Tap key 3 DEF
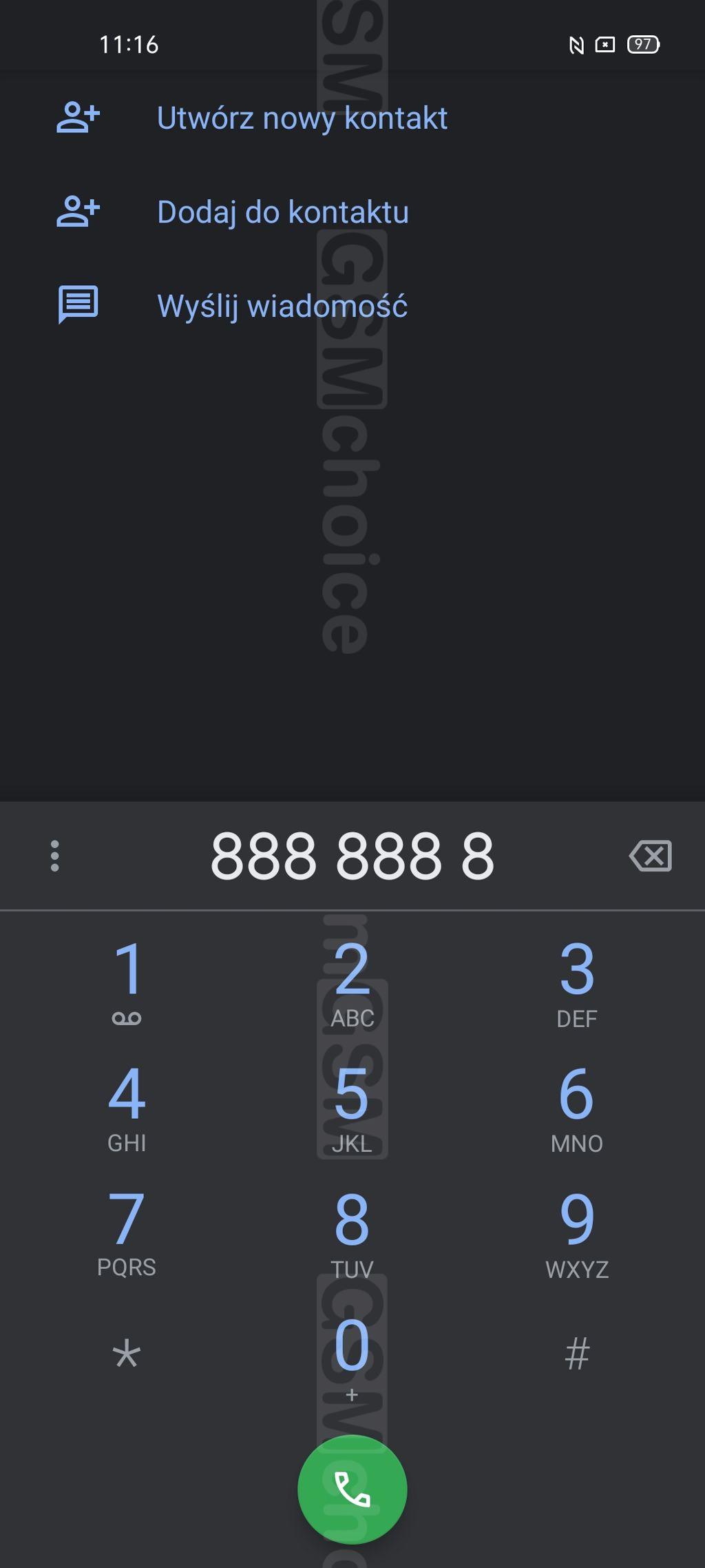The height and width of the screenshot is (1568, 705). point(577,981)
